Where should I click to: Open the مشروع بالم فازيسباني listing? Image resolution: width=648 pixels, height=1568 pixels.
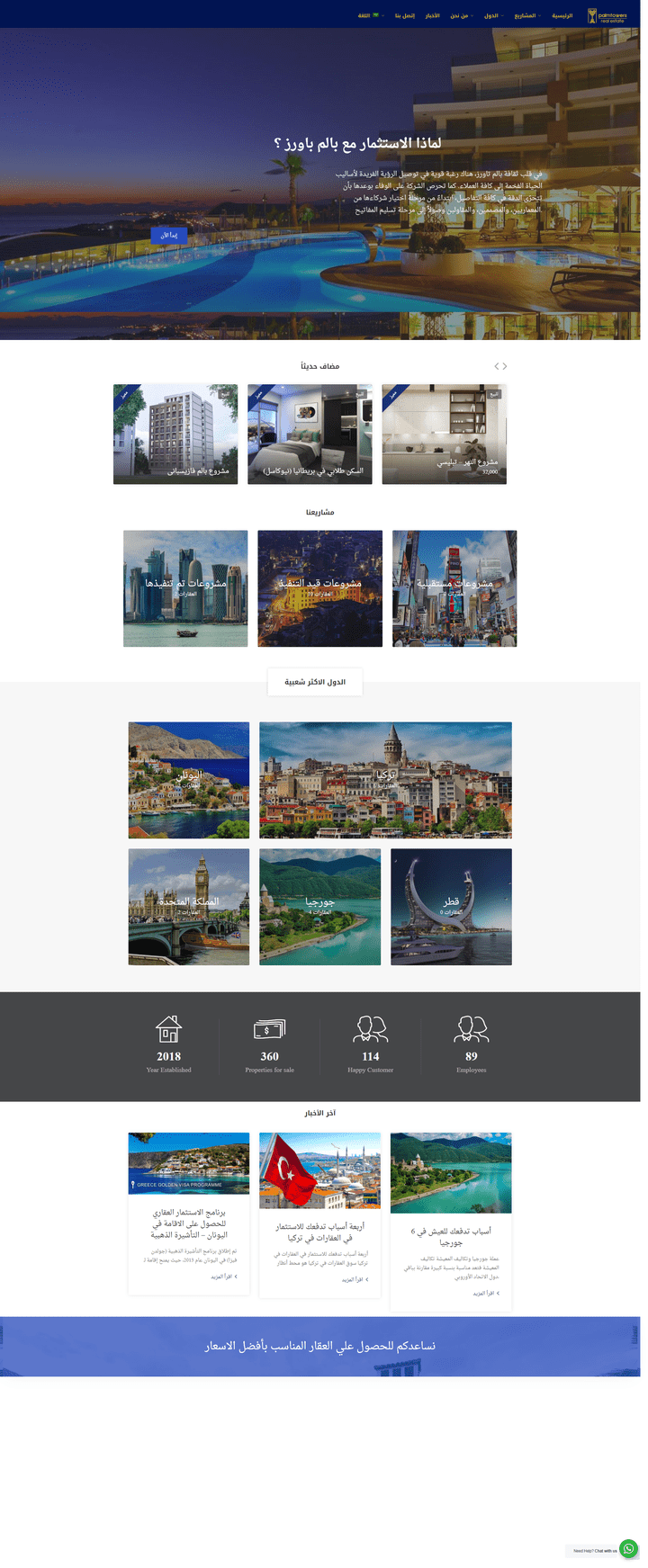click(x=175, y=435)
